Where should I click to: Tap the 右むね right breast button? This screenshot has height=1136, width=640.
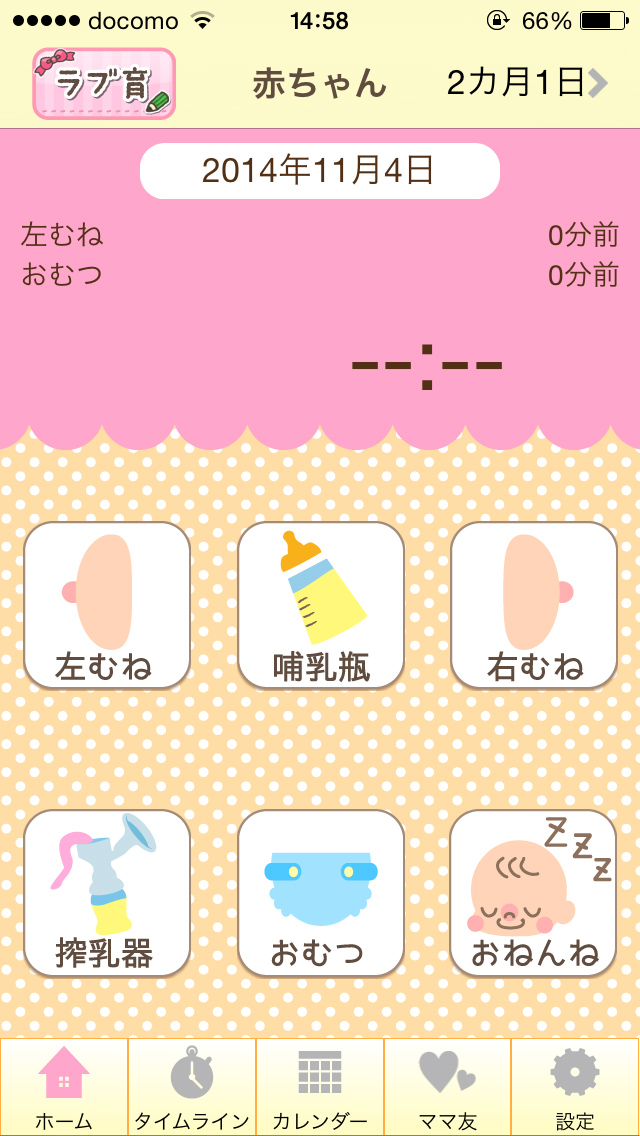coord(534,605)
